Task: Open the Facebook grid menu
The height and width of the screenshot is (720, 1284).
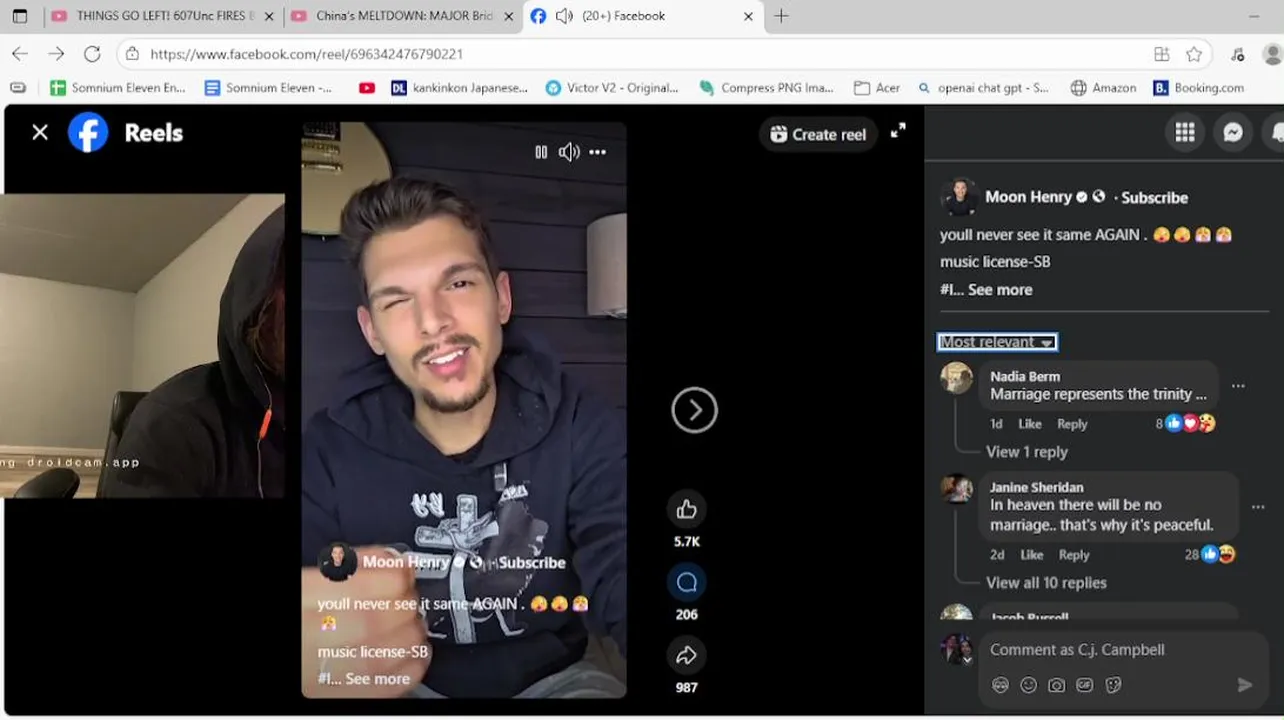Action: pyautogui.click(x=1185, y=132)
